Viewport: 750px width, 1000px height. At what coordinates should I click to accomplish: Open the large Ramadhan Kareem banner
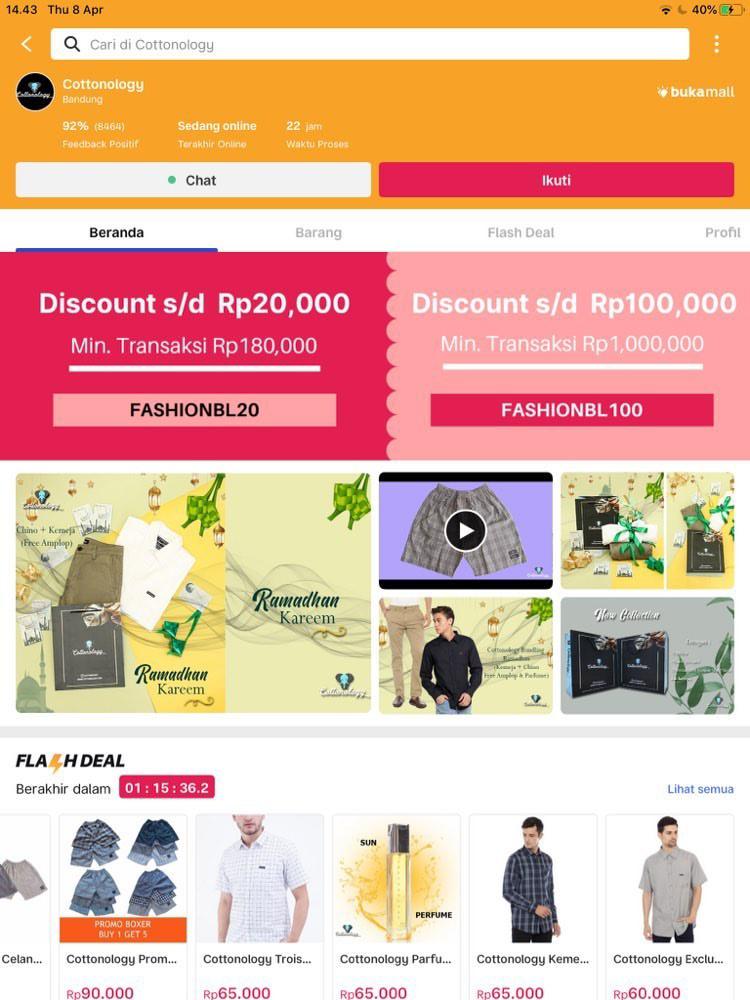click(x=193, y=593)
